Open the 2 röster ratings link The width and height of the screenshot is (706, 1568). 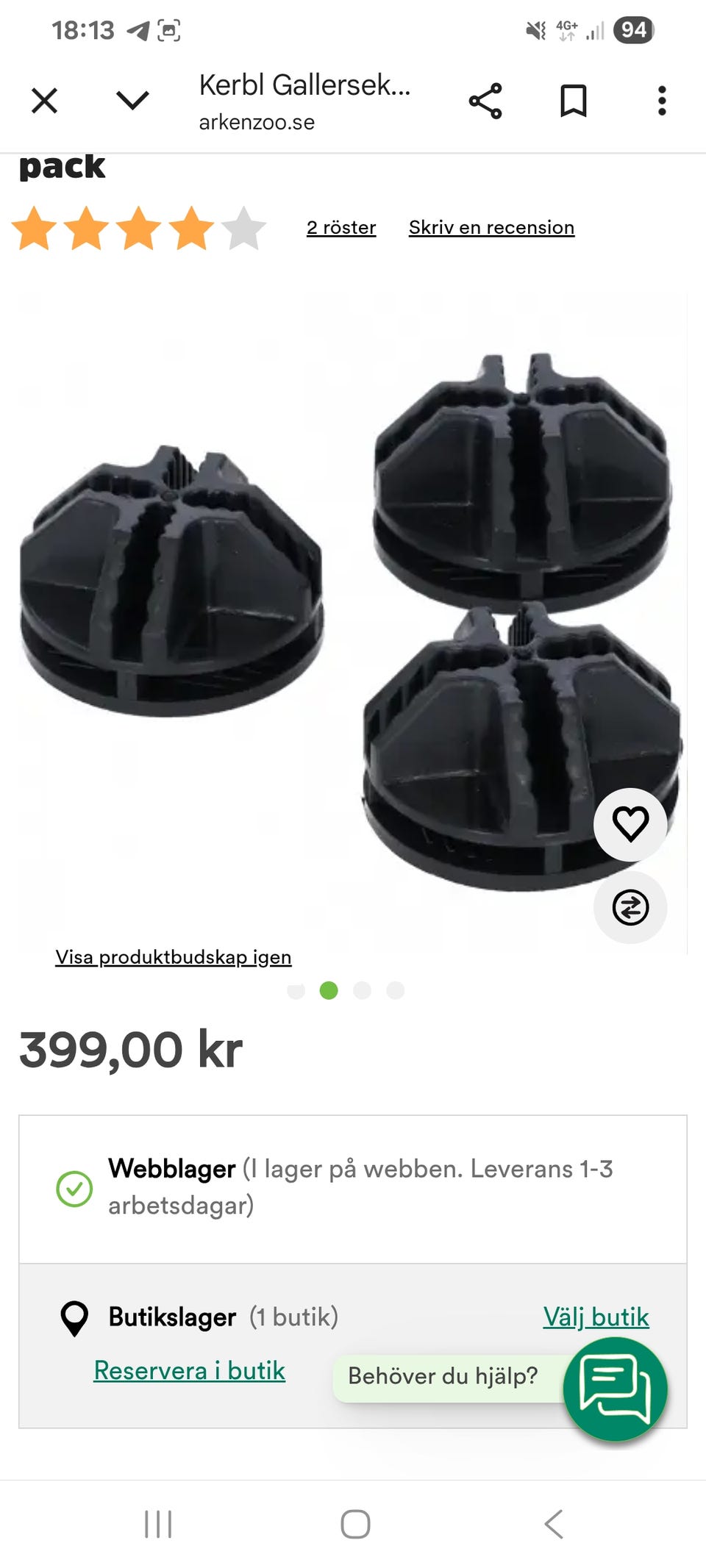coord(341,228)
